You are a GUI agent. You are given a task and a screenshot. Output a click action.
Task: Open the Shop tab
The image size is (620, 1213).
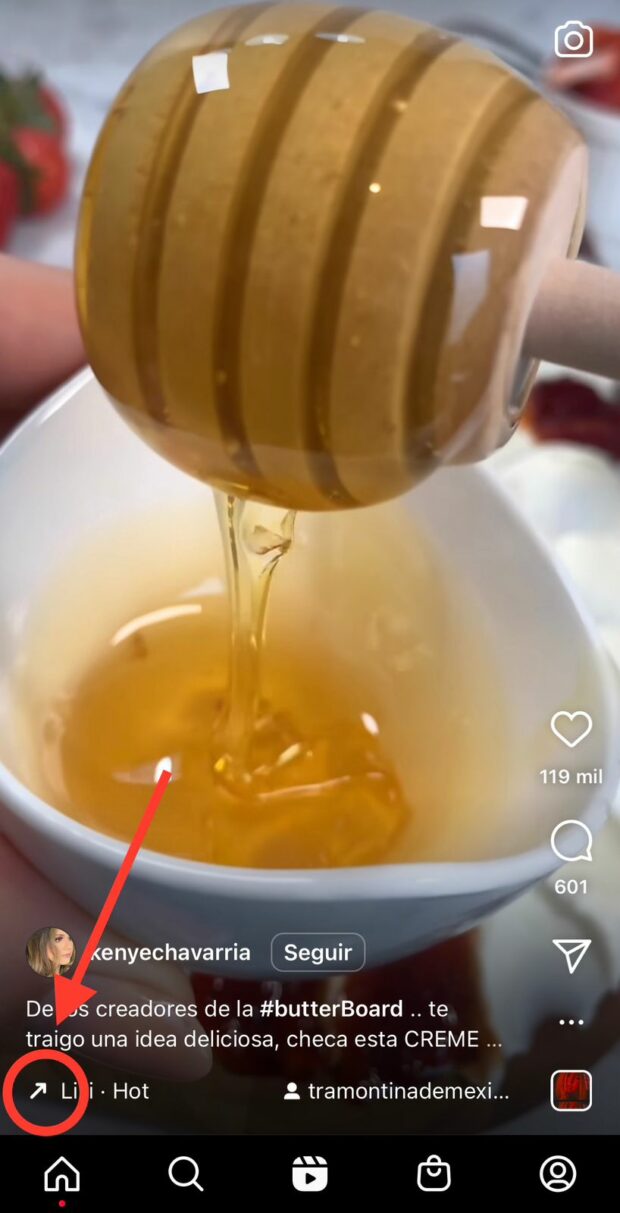434,1173
